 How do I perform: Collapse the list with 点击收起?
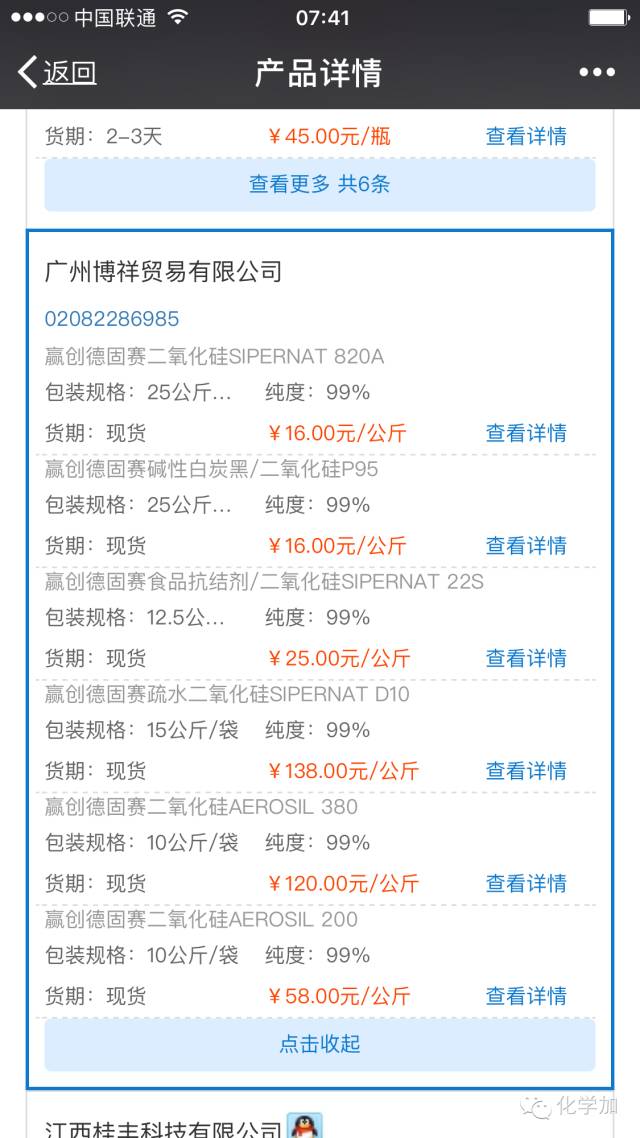tap(320, 1044)
